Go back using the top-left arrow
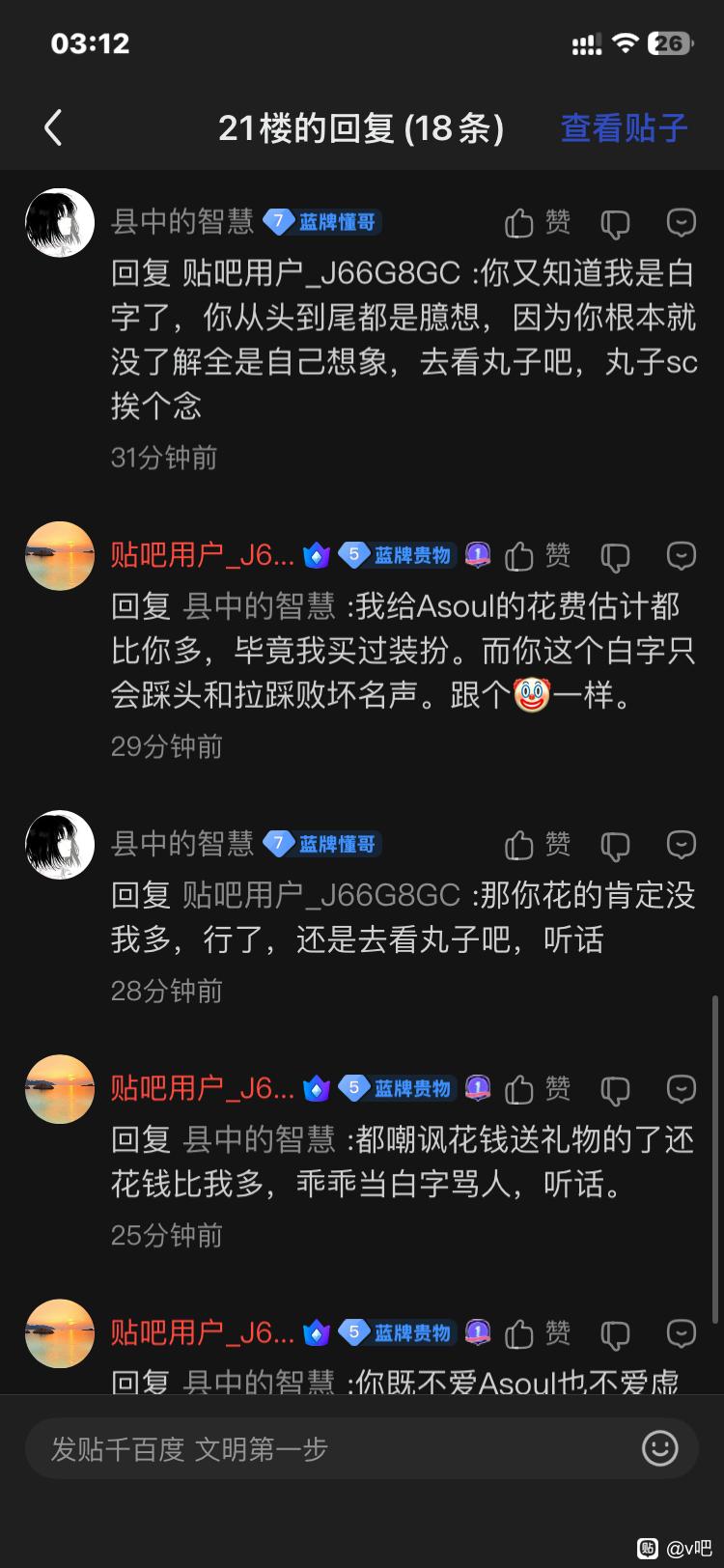This screenshot has width=724, height=1568. tap(53, 127)
